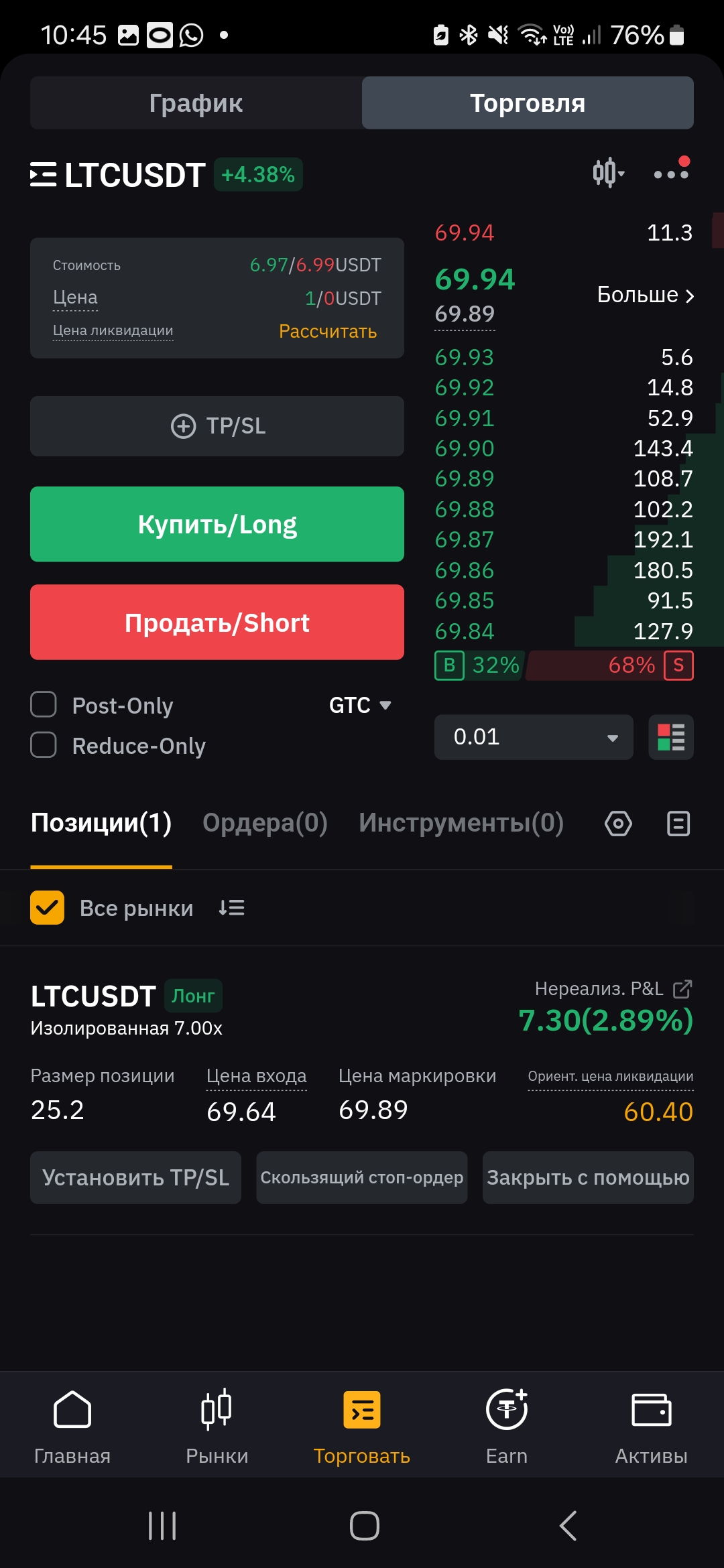The height and width of the screenshot is (1568, 724).
Task: Add TP/SL to the order
Action: (217, 426)
